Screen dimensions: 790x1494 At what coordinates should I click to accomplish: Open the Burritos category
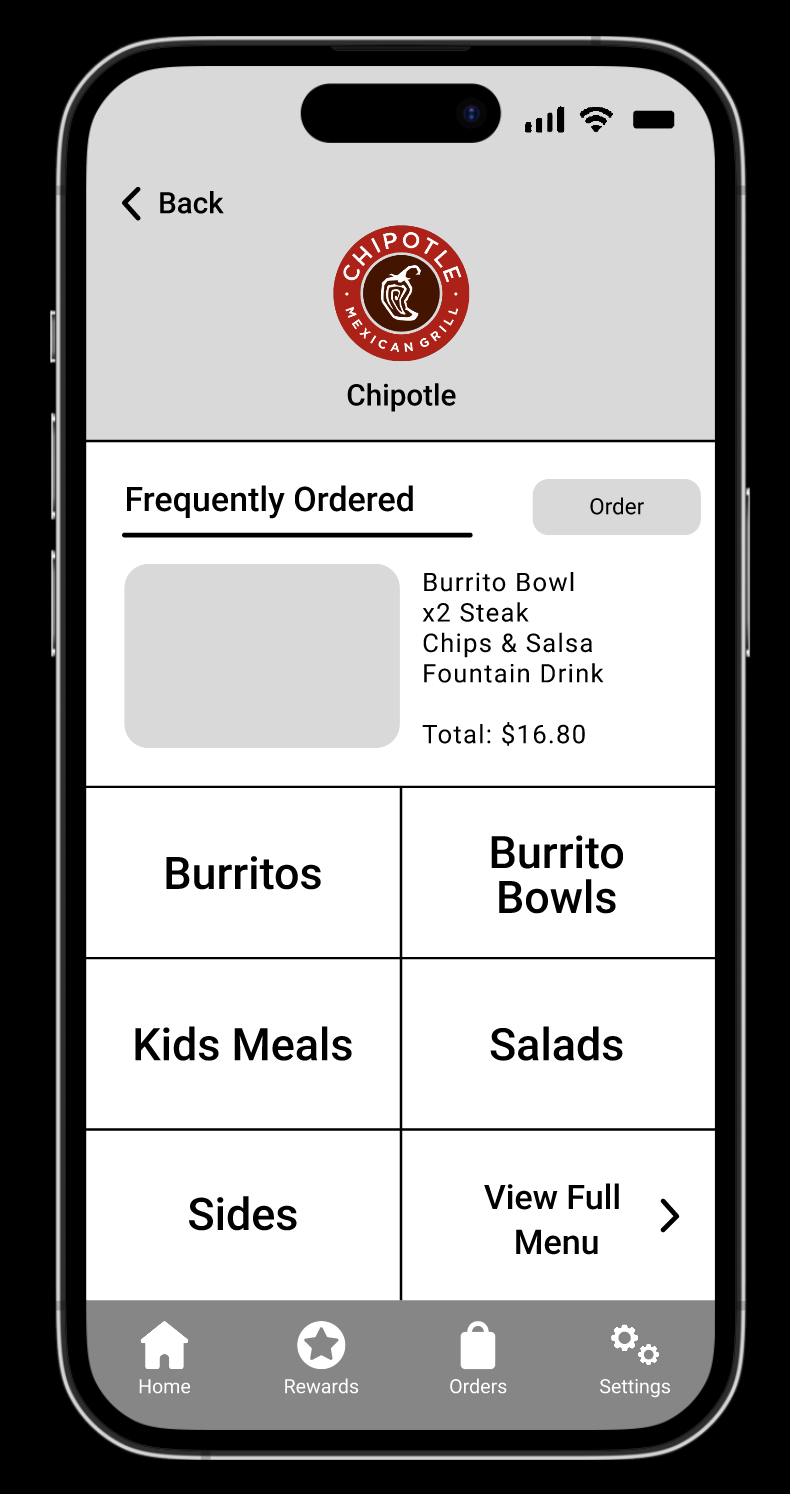pyautogui.click(x=243, y=873)
